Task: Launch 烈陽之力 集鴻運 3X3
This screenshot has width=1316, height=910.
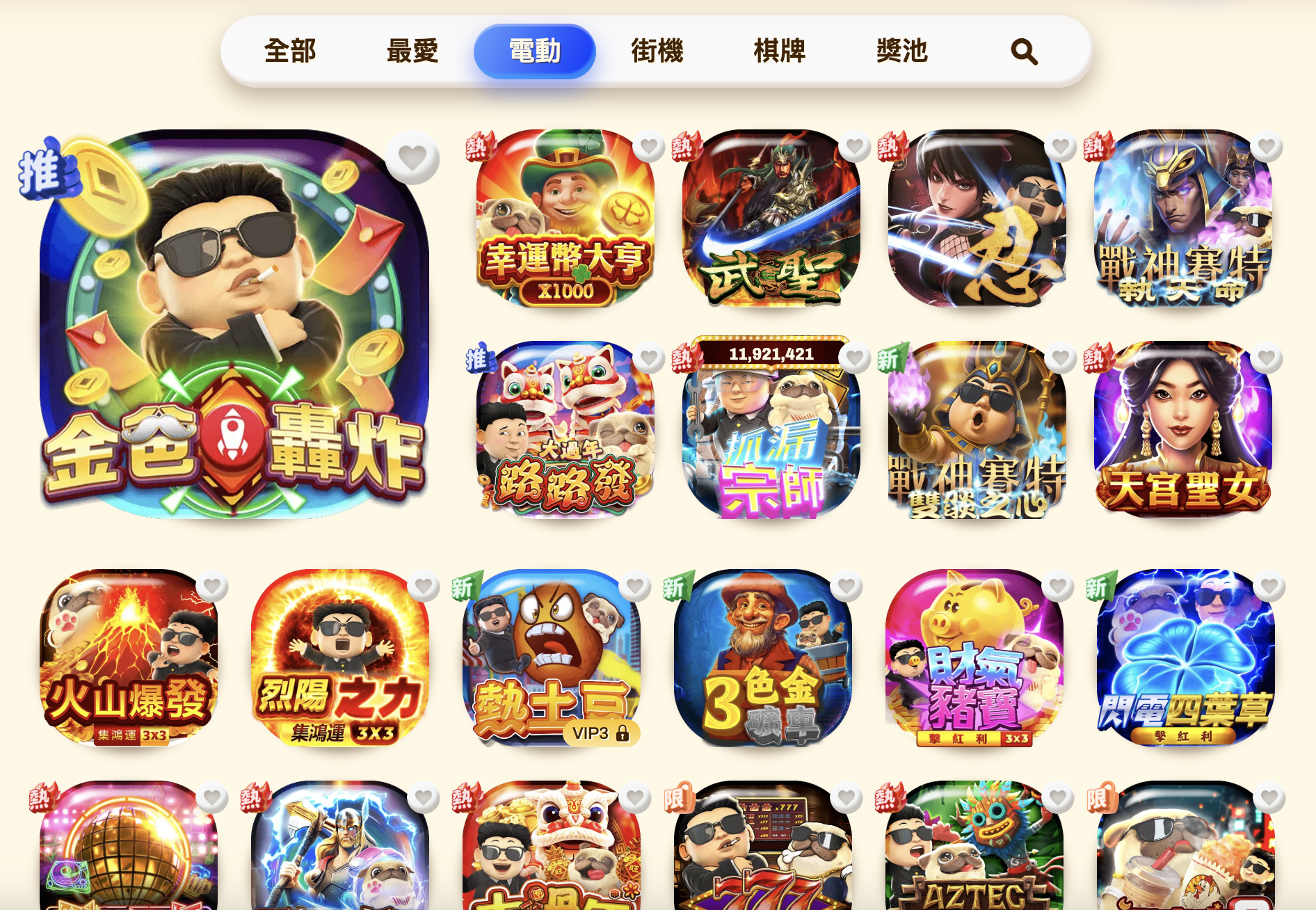Action: (x=340, y=657)
